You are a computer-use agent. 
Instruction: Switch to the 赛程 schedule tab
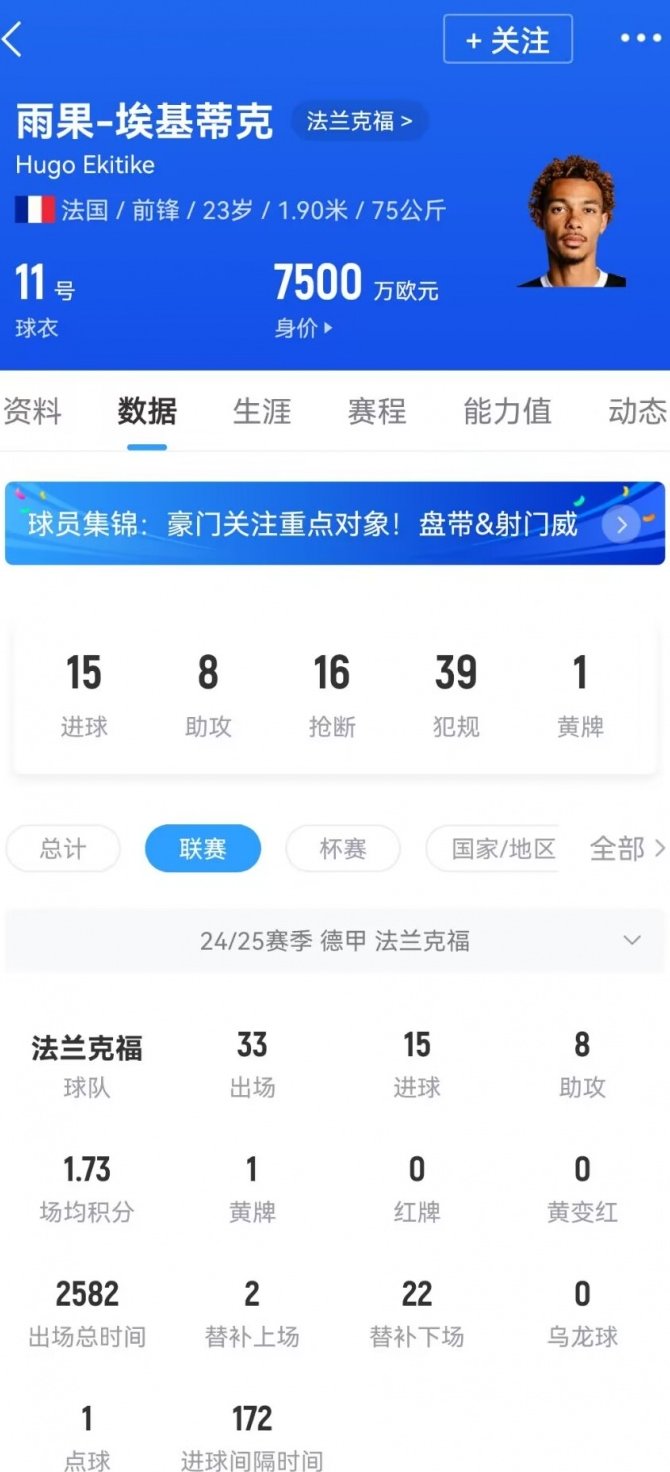tap(377, 411)
